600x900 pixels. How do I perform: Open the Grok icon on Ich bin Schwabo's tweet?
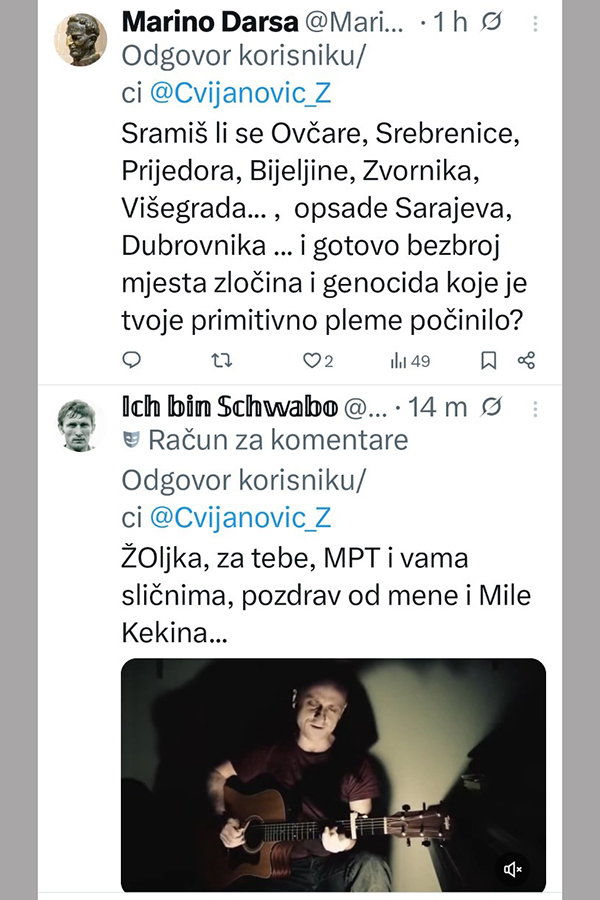click(492, 409)
